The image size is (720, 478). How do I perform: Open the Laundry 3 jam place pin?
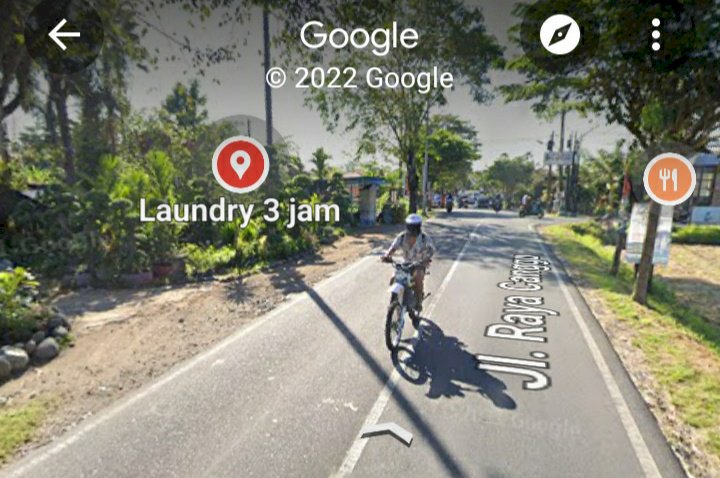(x=240, y=165)
